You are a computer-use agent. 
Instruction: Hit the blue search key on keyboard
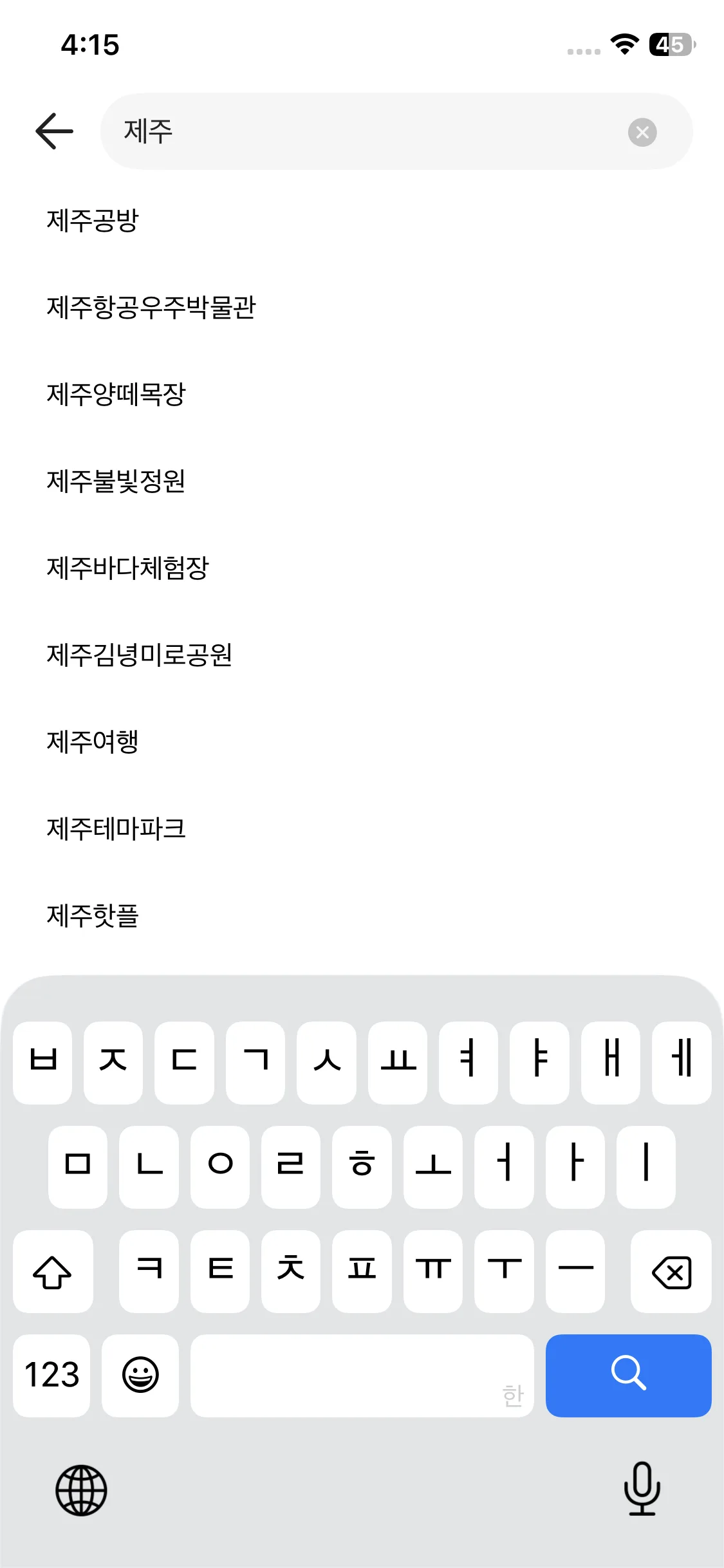pos(628,1375)
